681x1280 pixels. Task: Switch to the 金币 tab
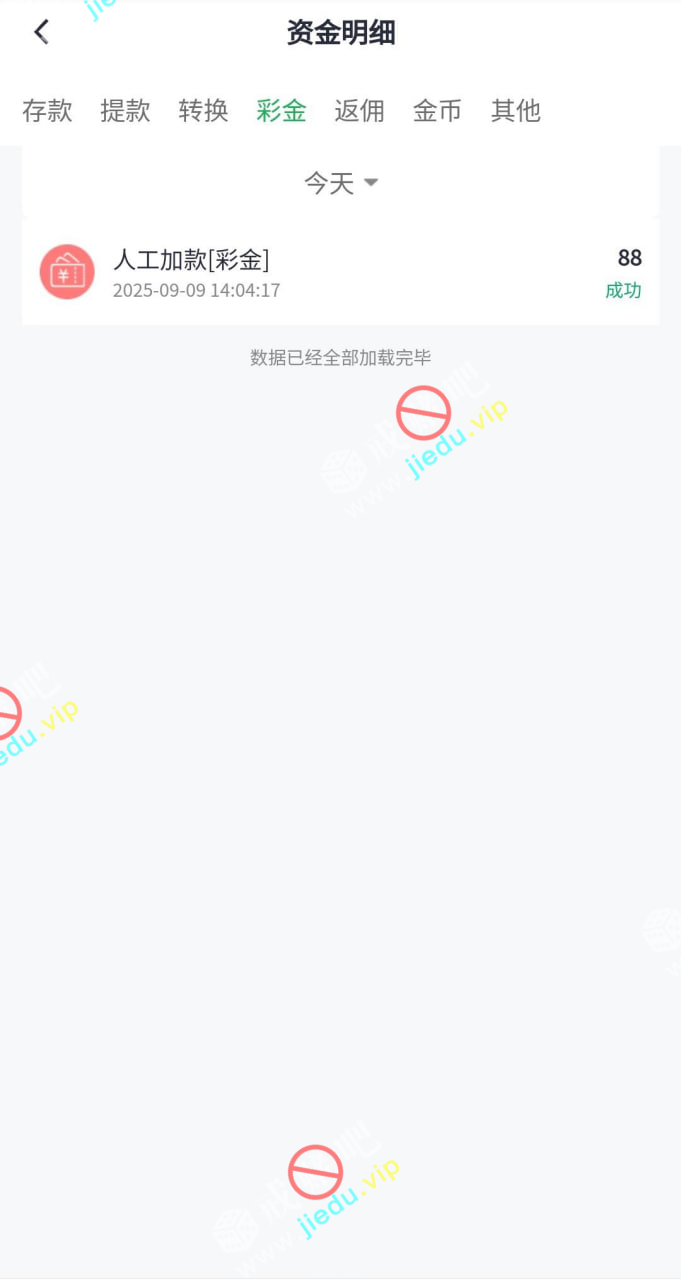pyautogui.click(x=437, y=110)
